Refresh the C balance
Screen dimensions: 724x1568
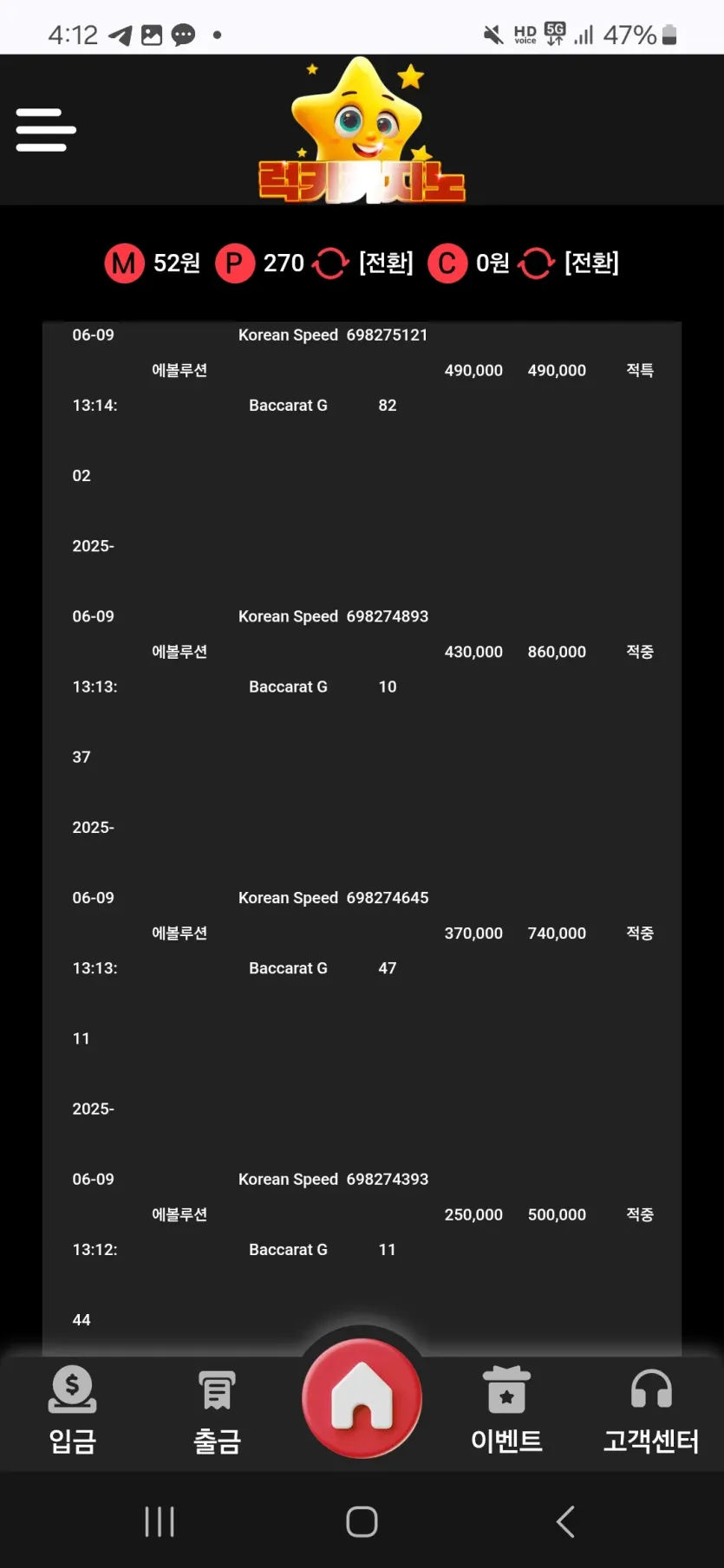click(536, 264)
